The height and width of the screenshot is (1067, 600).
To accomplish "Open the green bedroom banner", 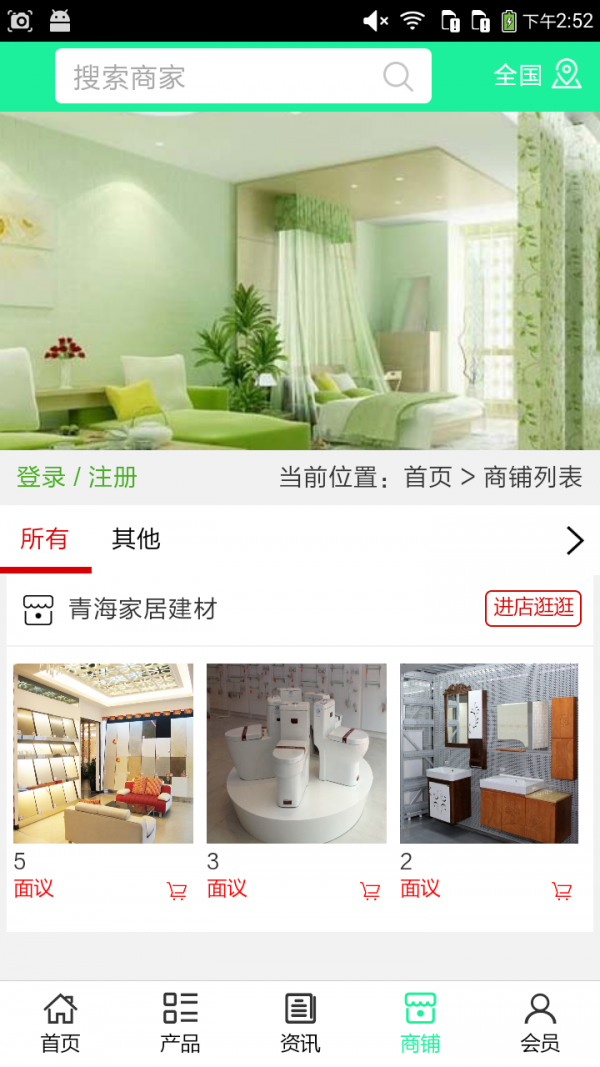I will point(300,280).
